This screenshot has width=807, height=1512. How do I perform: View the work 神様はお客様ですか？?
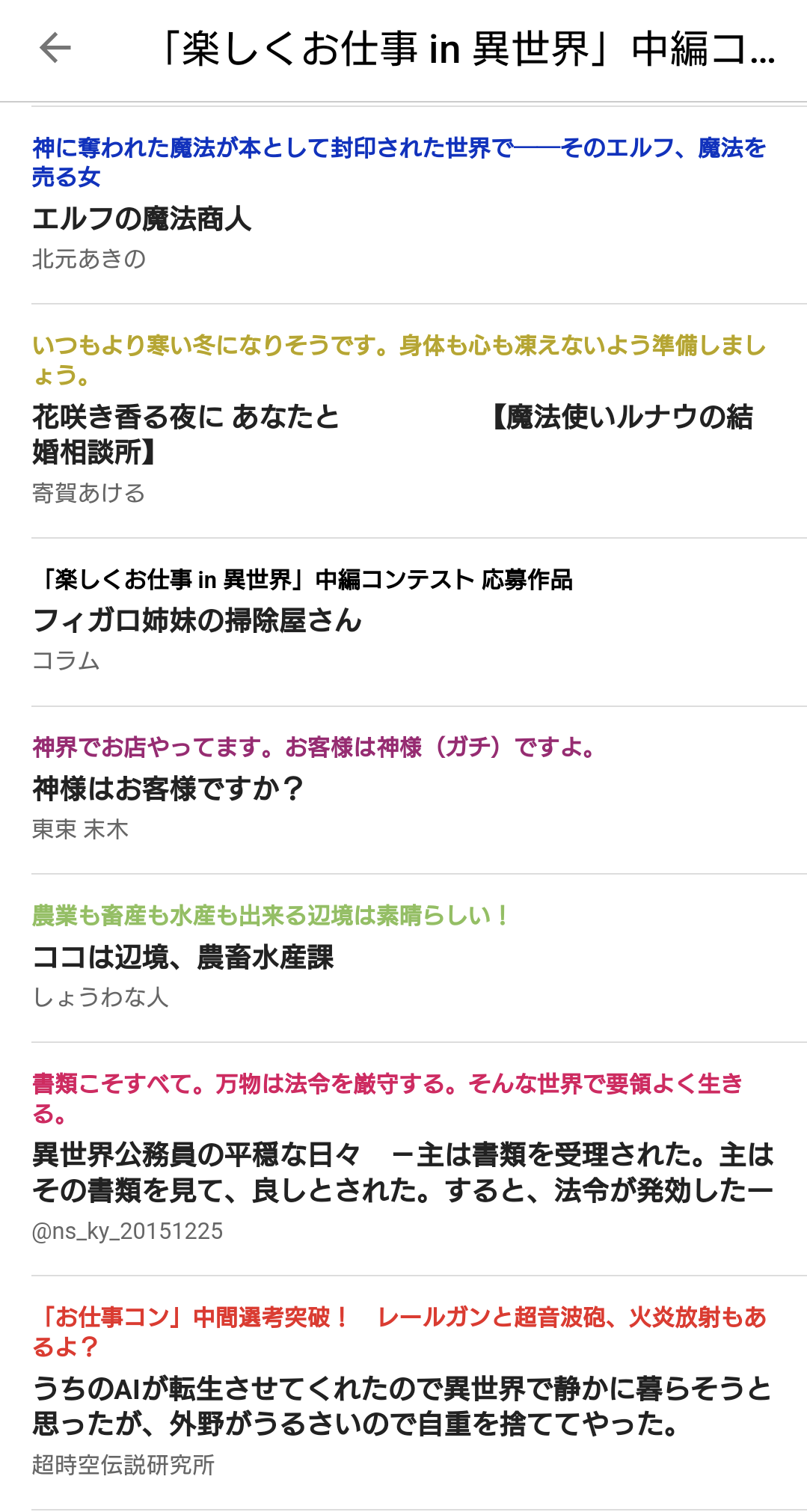tap(168, 789)
